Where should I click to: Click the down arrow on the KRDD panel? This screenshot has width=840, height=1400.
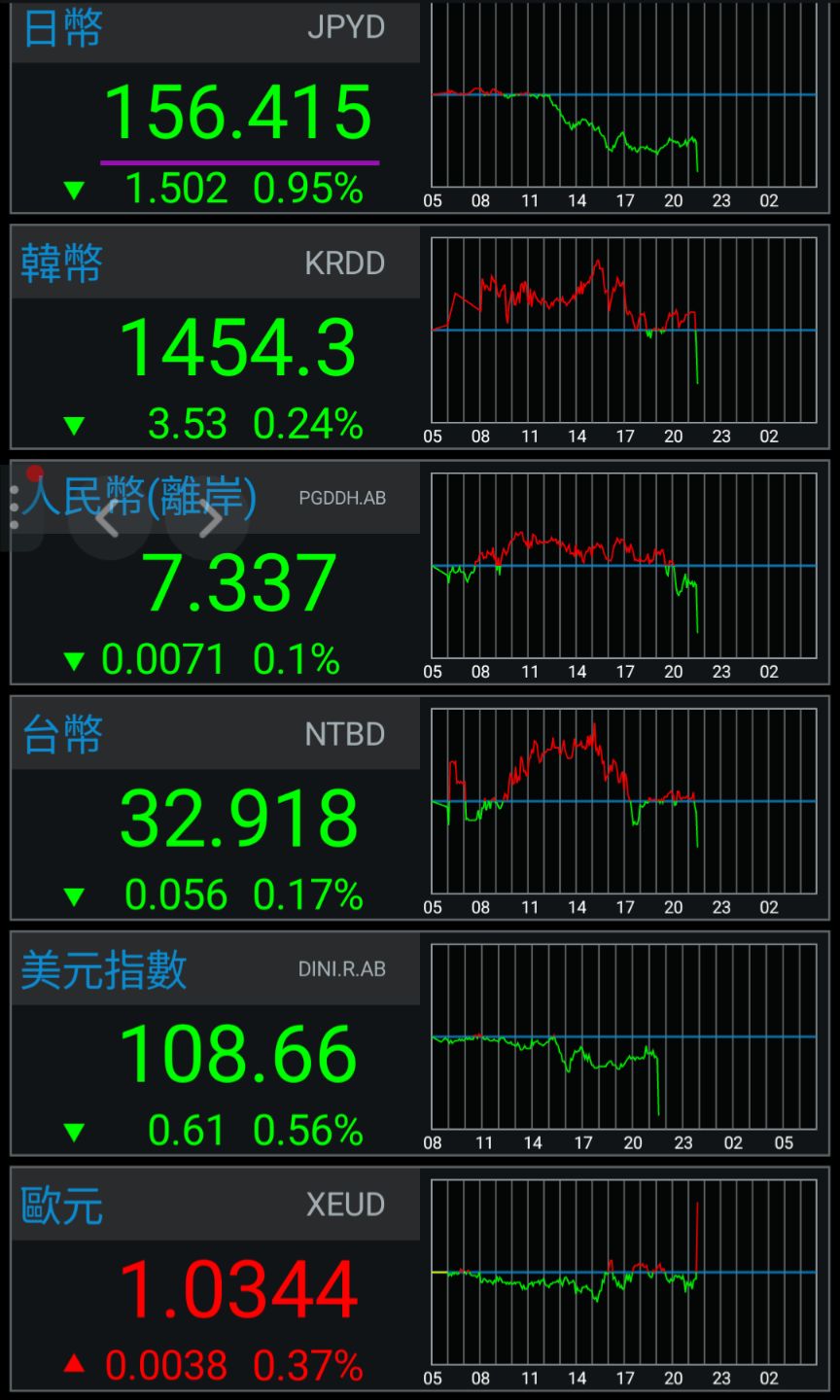coord(73,424)
